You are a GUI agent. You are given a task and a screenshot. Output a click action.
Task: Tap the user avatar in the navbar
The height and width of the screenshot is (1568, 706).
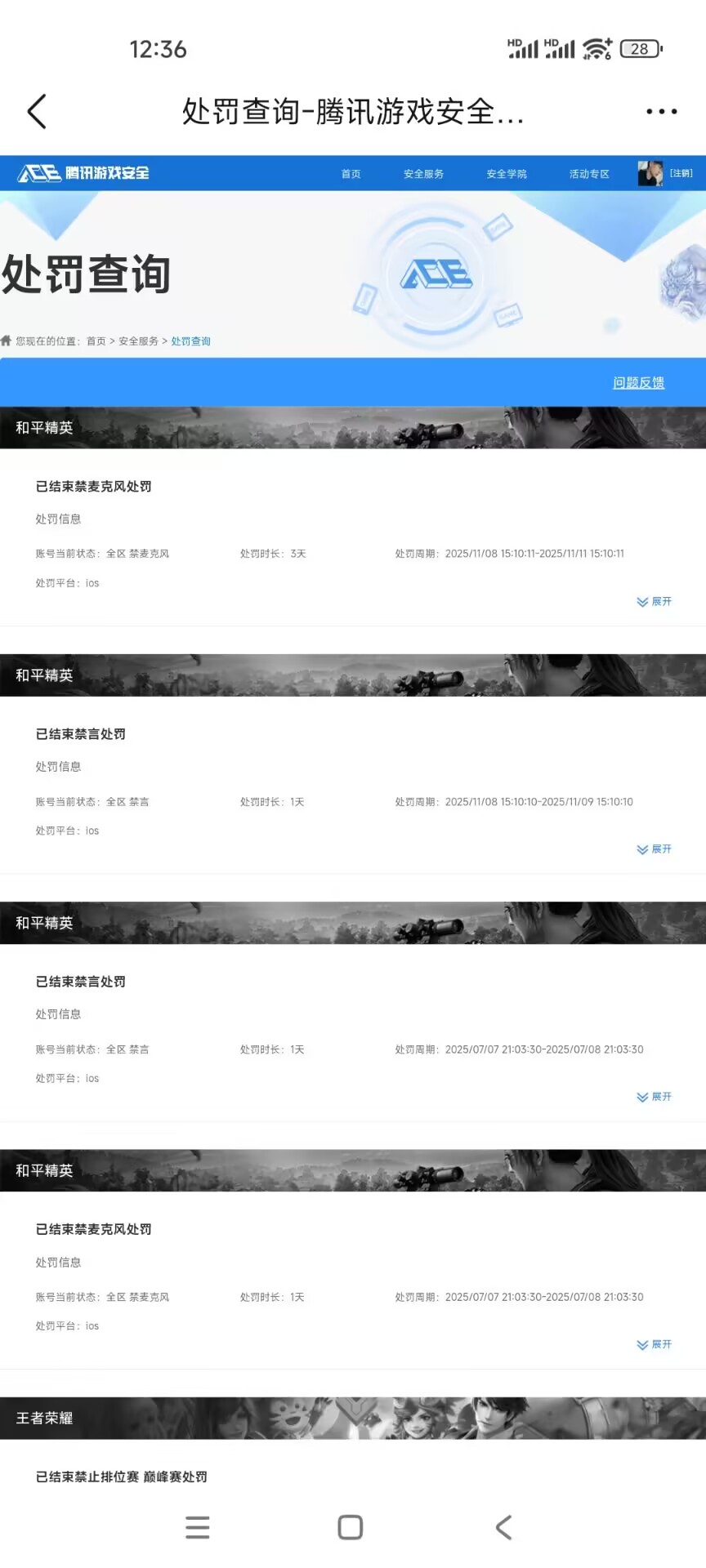[x=648, y=173]
